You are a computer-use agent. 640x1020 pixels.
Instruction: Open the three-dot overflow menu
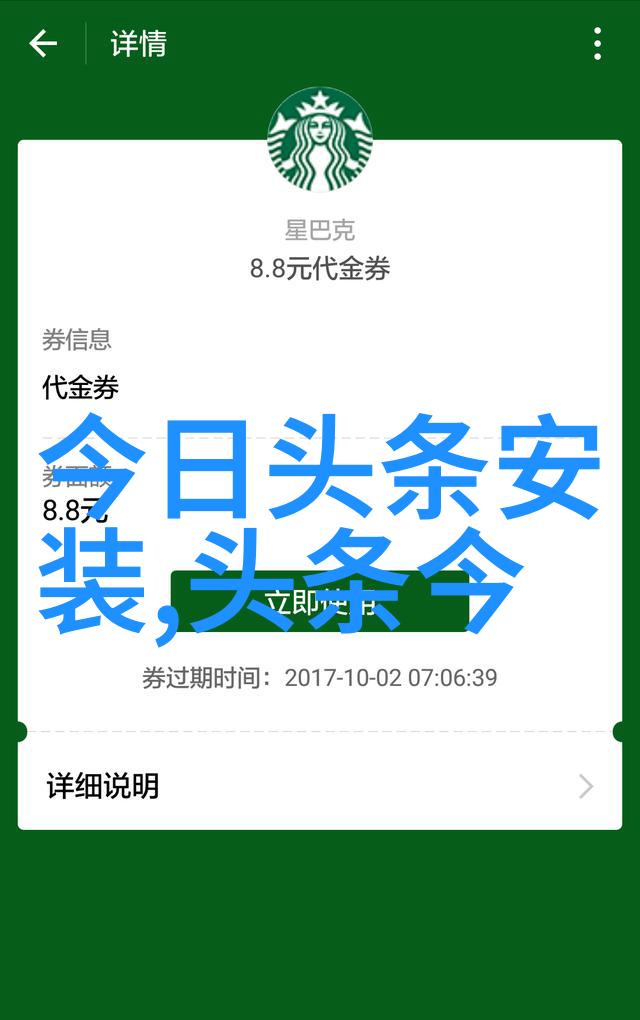(597, 44)
